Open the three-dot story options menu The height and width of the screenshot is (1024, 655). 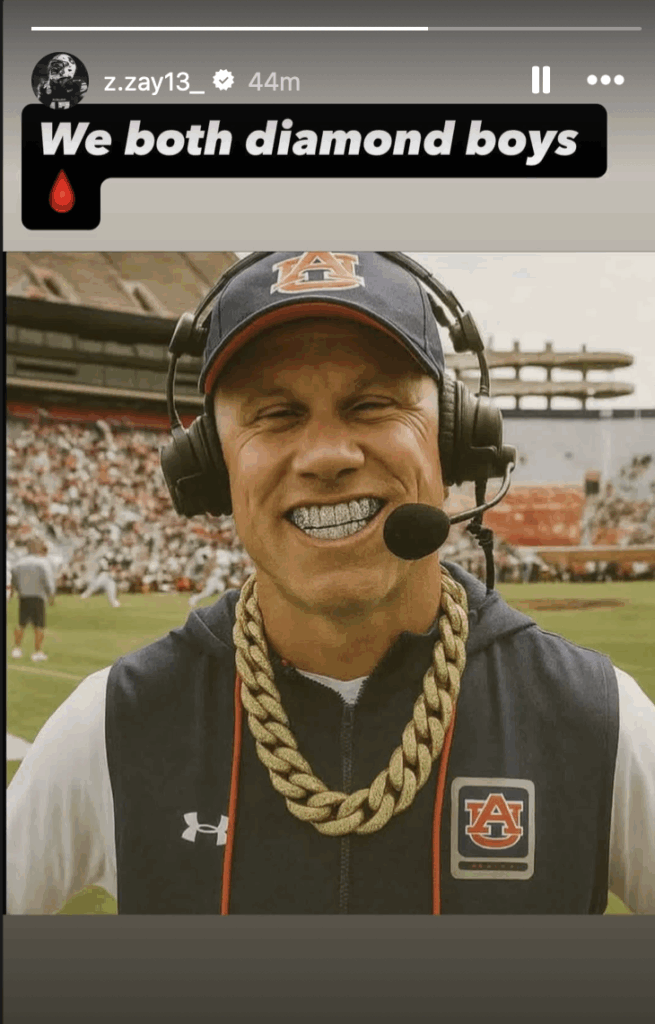tap(605, 80)
